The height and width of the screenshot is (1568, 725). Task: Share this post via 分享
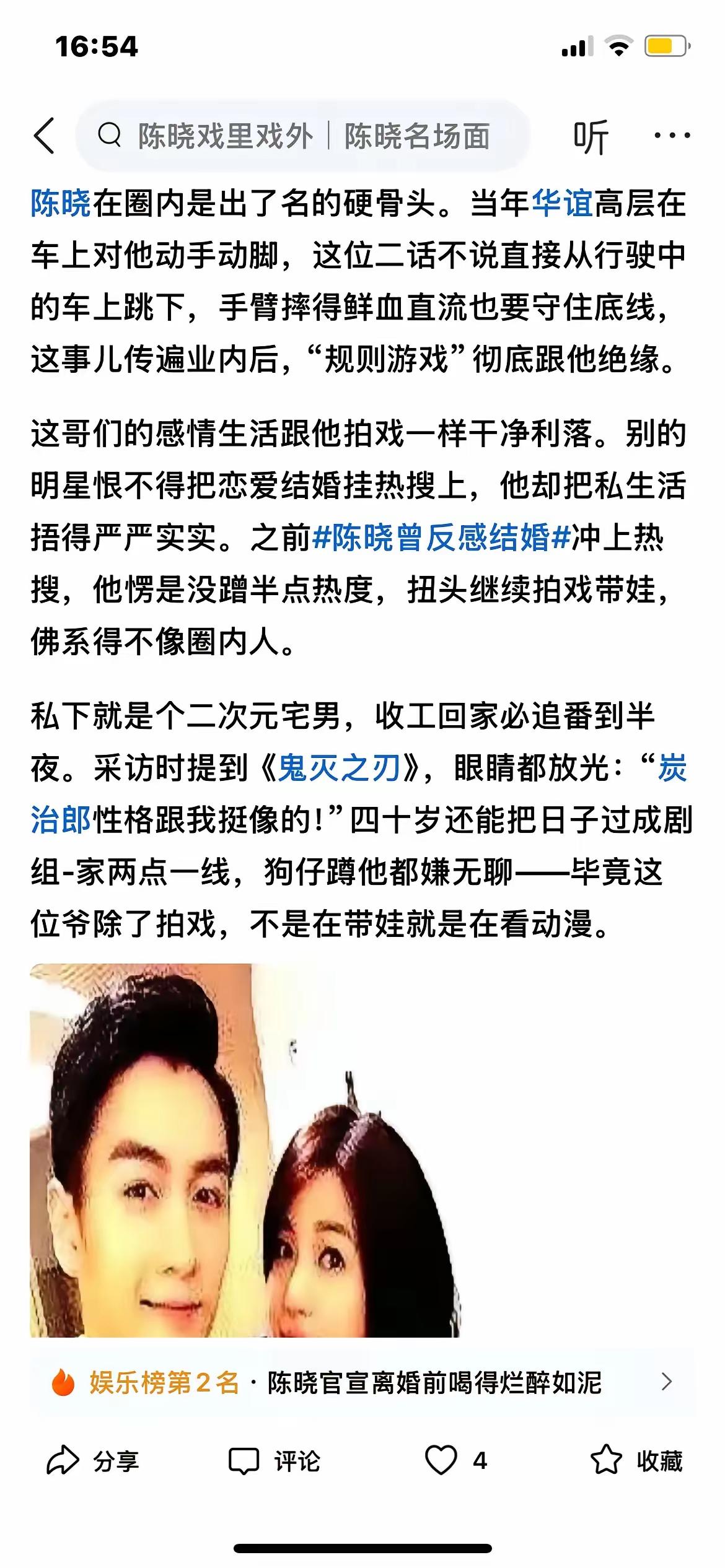[93, 1461]
